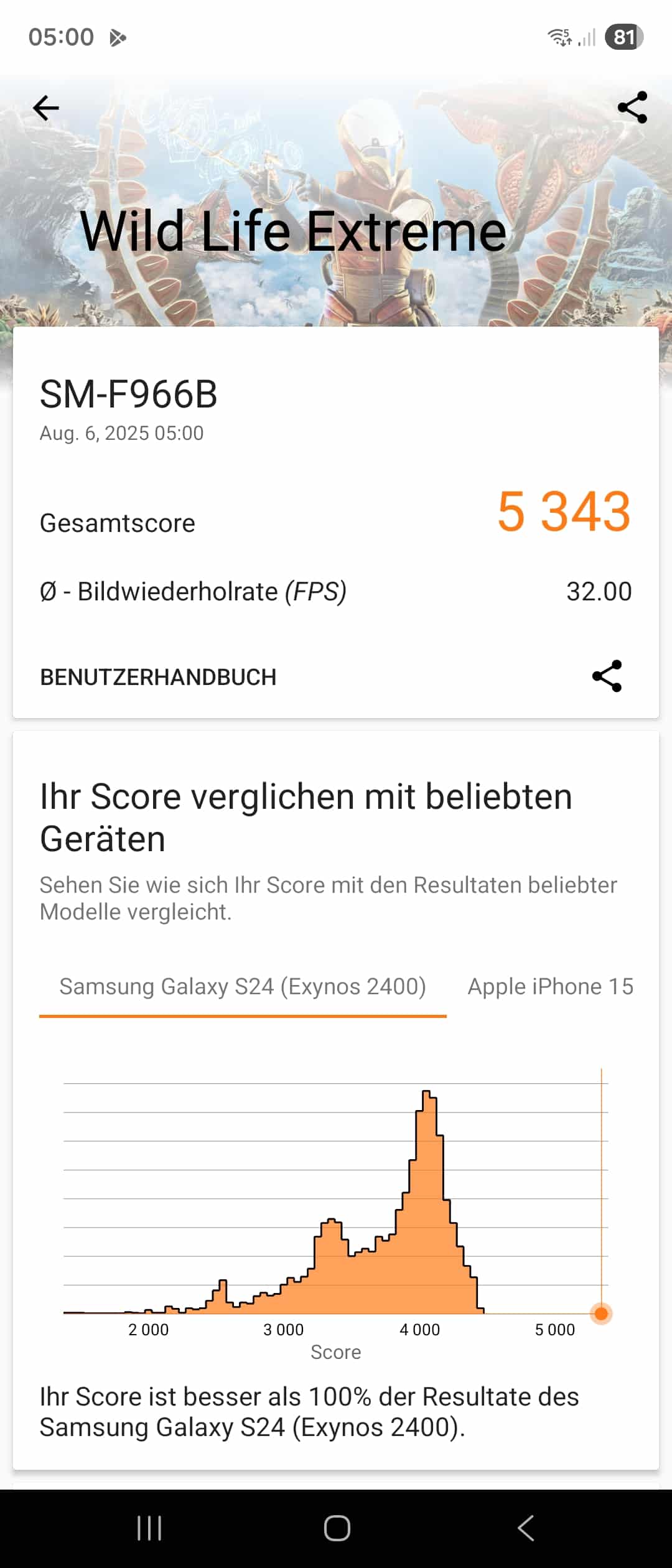Go to the home screen

click(337, 1528)
